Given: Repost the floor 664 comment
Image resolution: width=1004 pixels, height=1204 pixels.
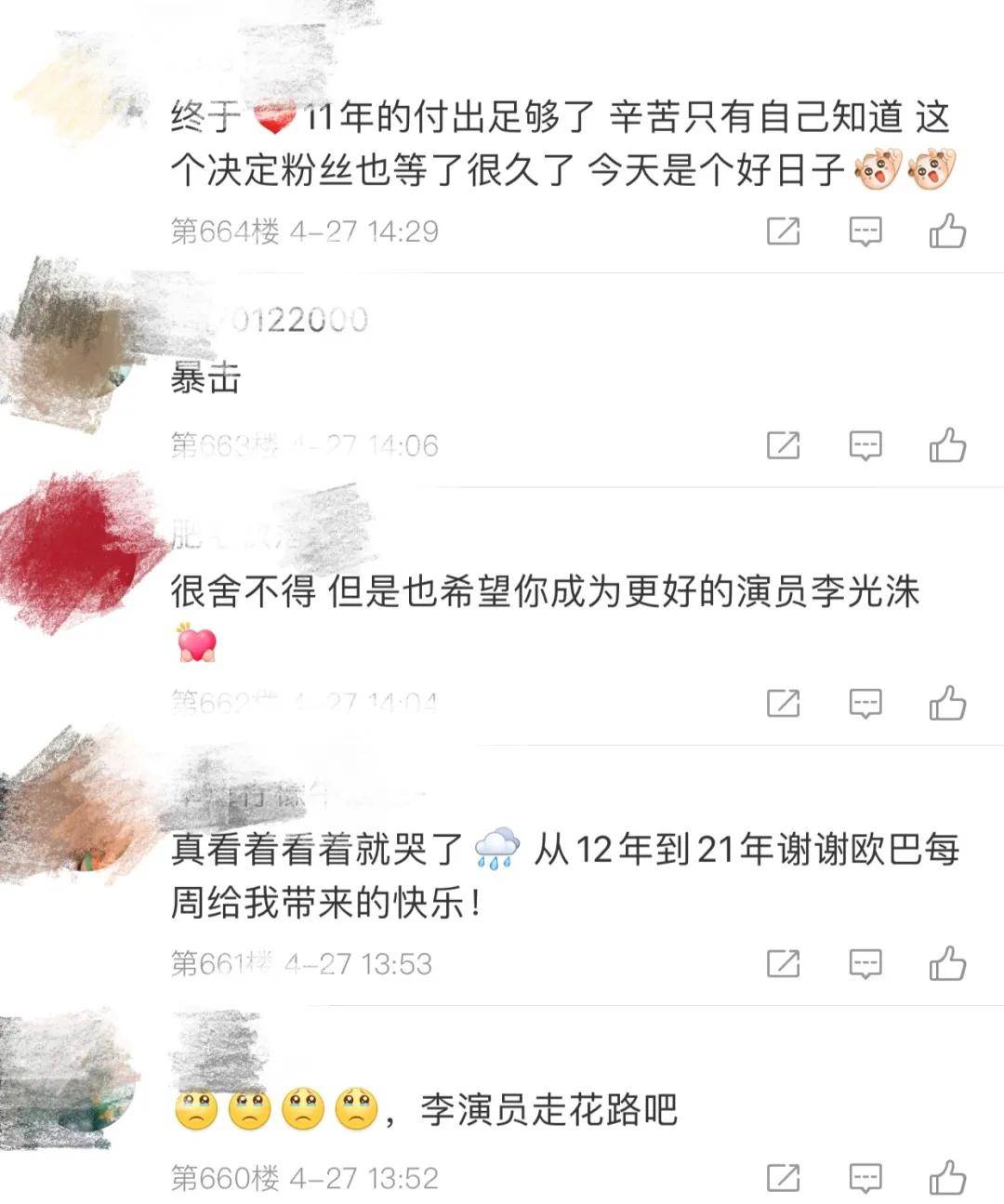Looking at the screenshot, I should click(x=783, y=231).
